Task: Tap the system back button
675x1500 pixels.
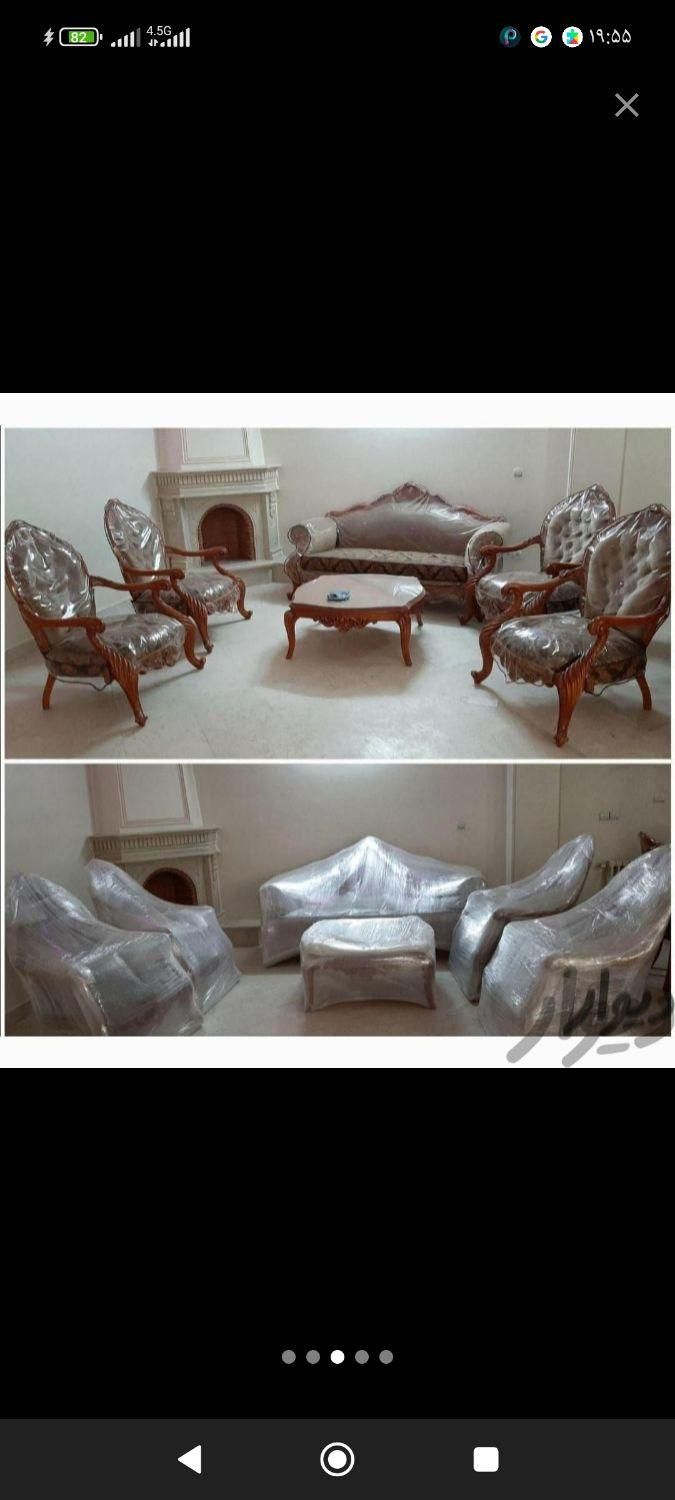Action: click(190, 1459)
